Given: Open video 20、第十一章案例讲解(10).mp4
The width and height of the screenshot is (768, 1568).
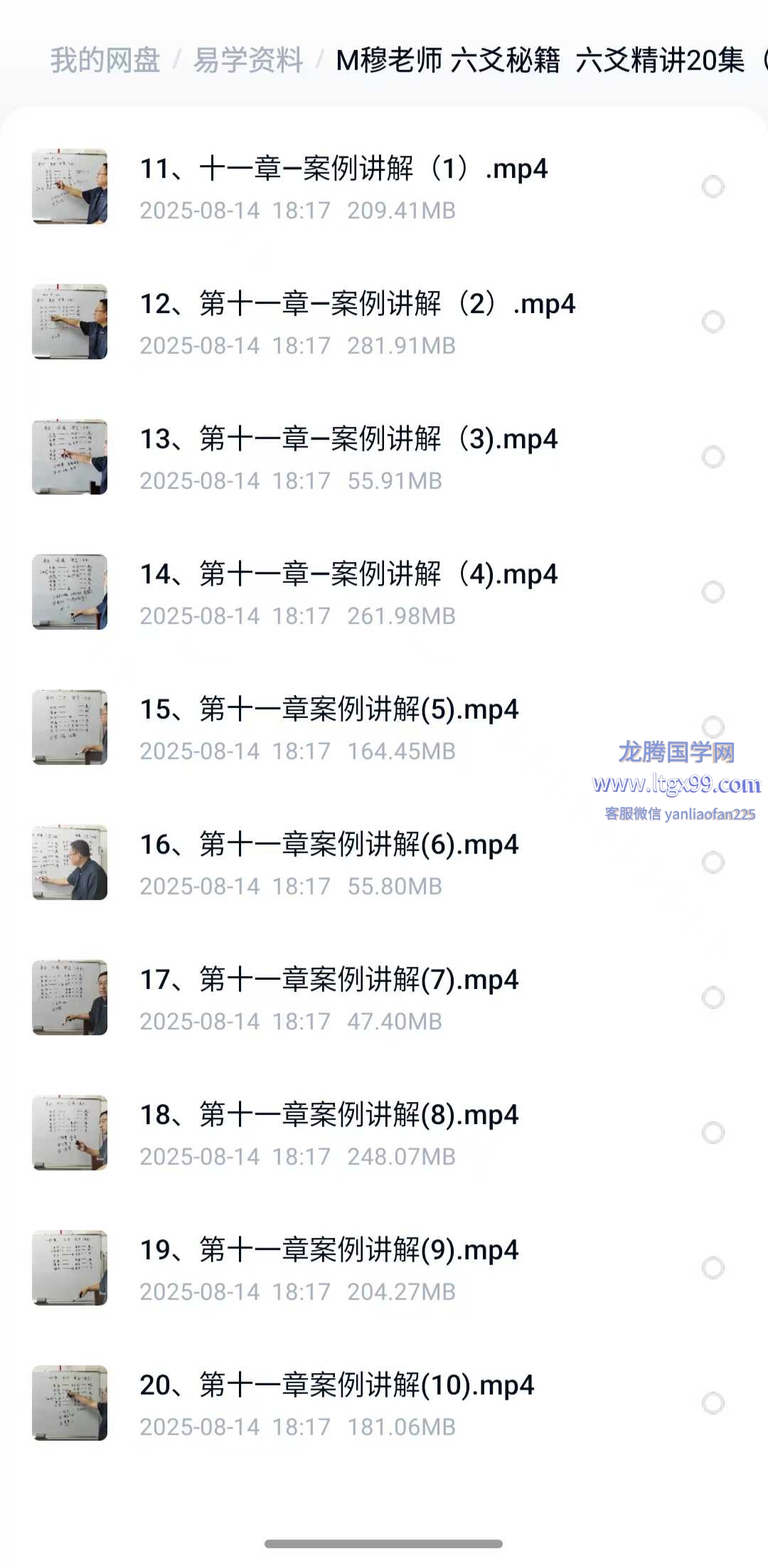Looking at the screenshot, I should pyautogui.click(x=336, y=1386).
